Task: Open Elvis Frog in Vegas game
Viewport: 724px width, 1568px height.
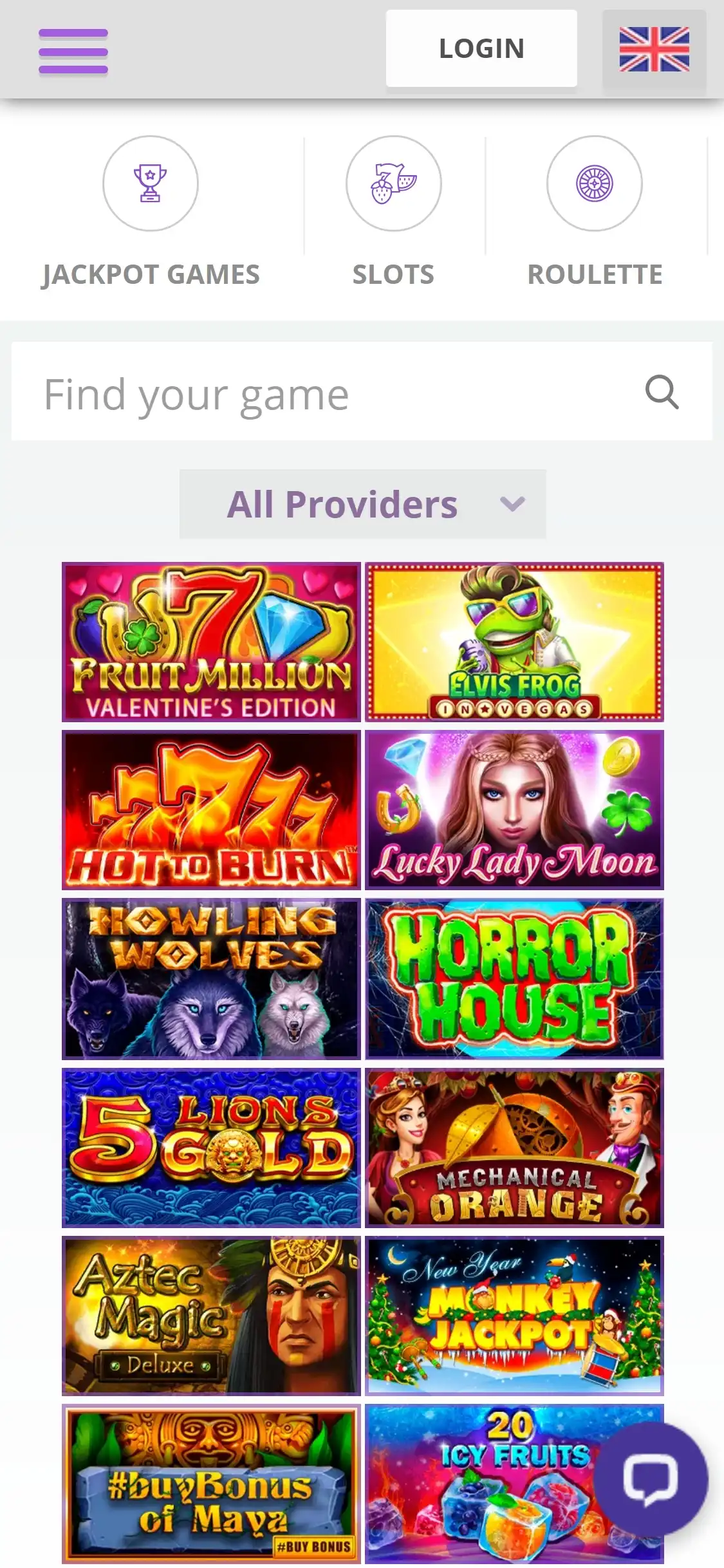Action: coord(514,642)
